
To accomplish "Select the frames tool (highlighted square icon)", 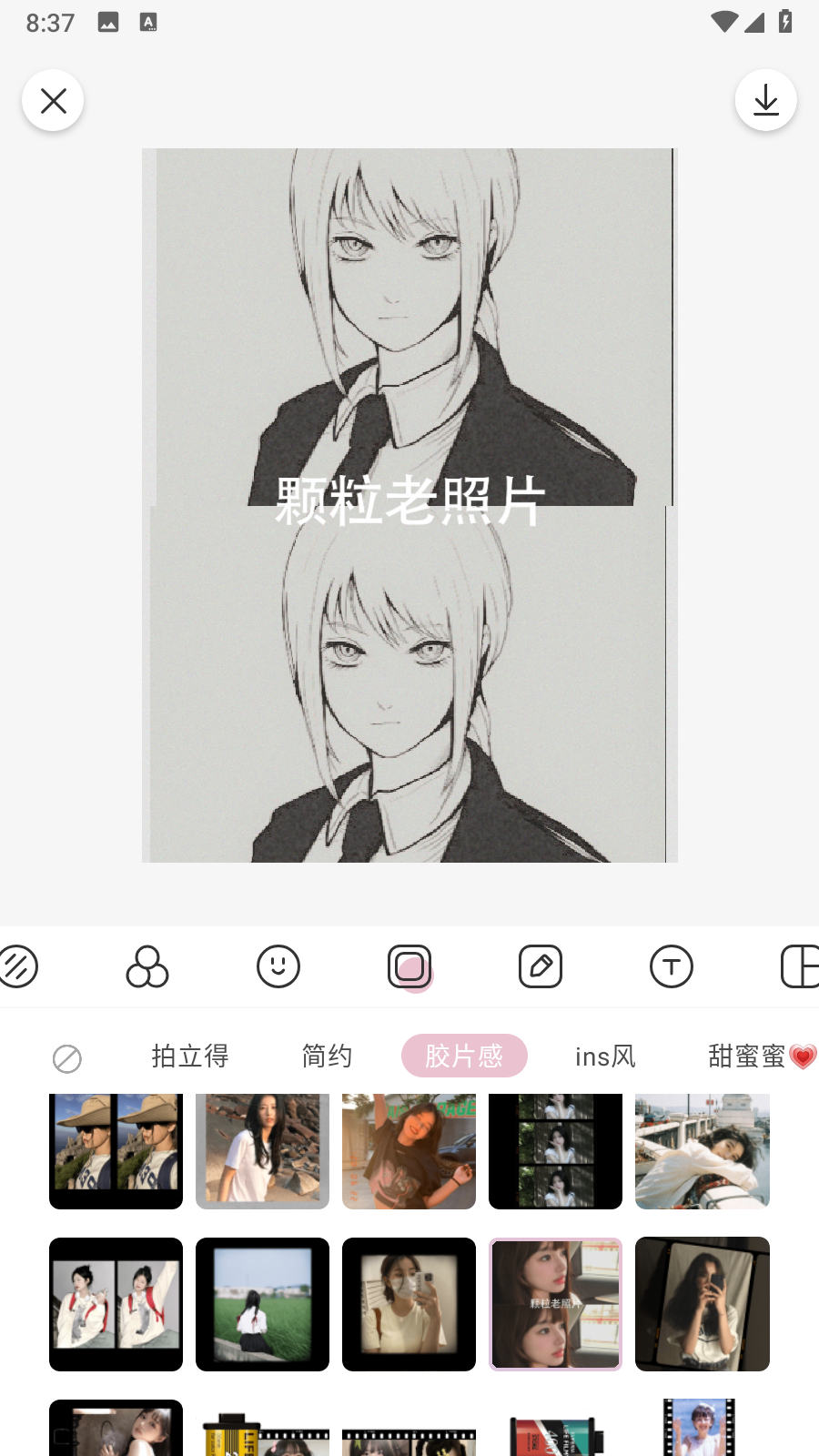I will point(409,966).
